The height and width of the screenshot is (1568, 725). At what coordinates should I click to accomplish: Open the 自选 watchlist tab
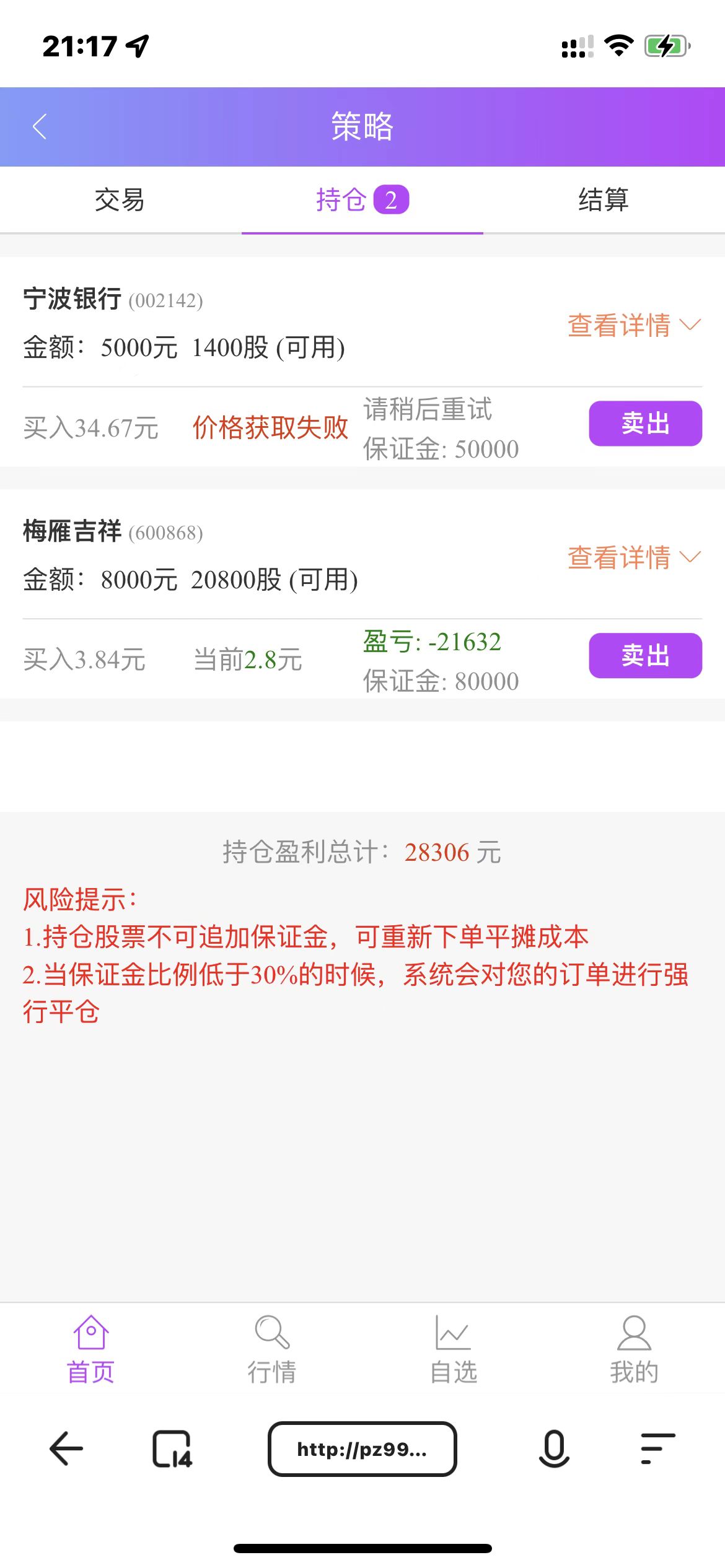[453, 1350]
